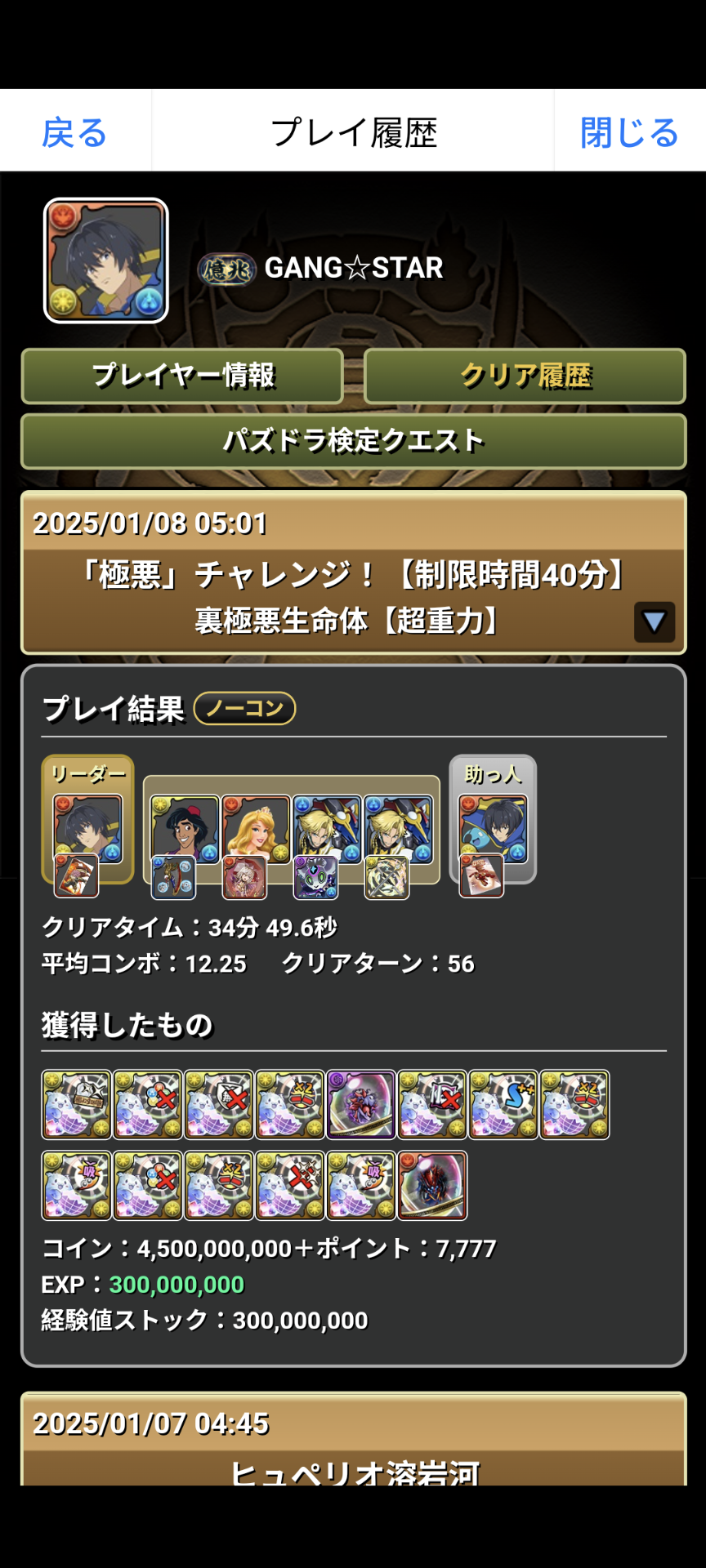This screenshot has width=706, height=1568.
Task: Tap GANG☆STAR player avatar
Action: (x=106, y=261)
